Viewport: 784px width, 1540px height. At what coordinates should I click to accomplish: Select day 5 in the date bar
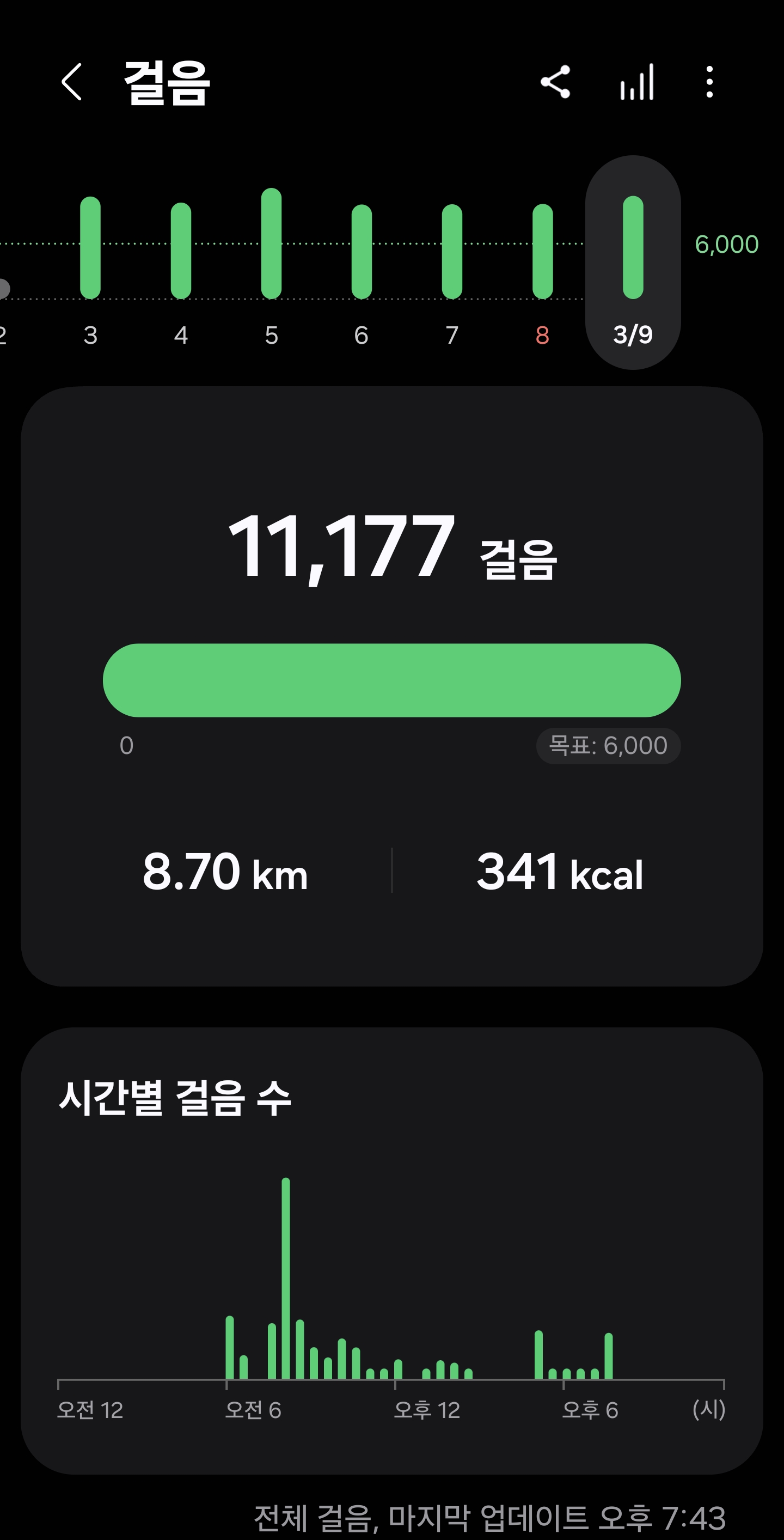coord(271,263)
